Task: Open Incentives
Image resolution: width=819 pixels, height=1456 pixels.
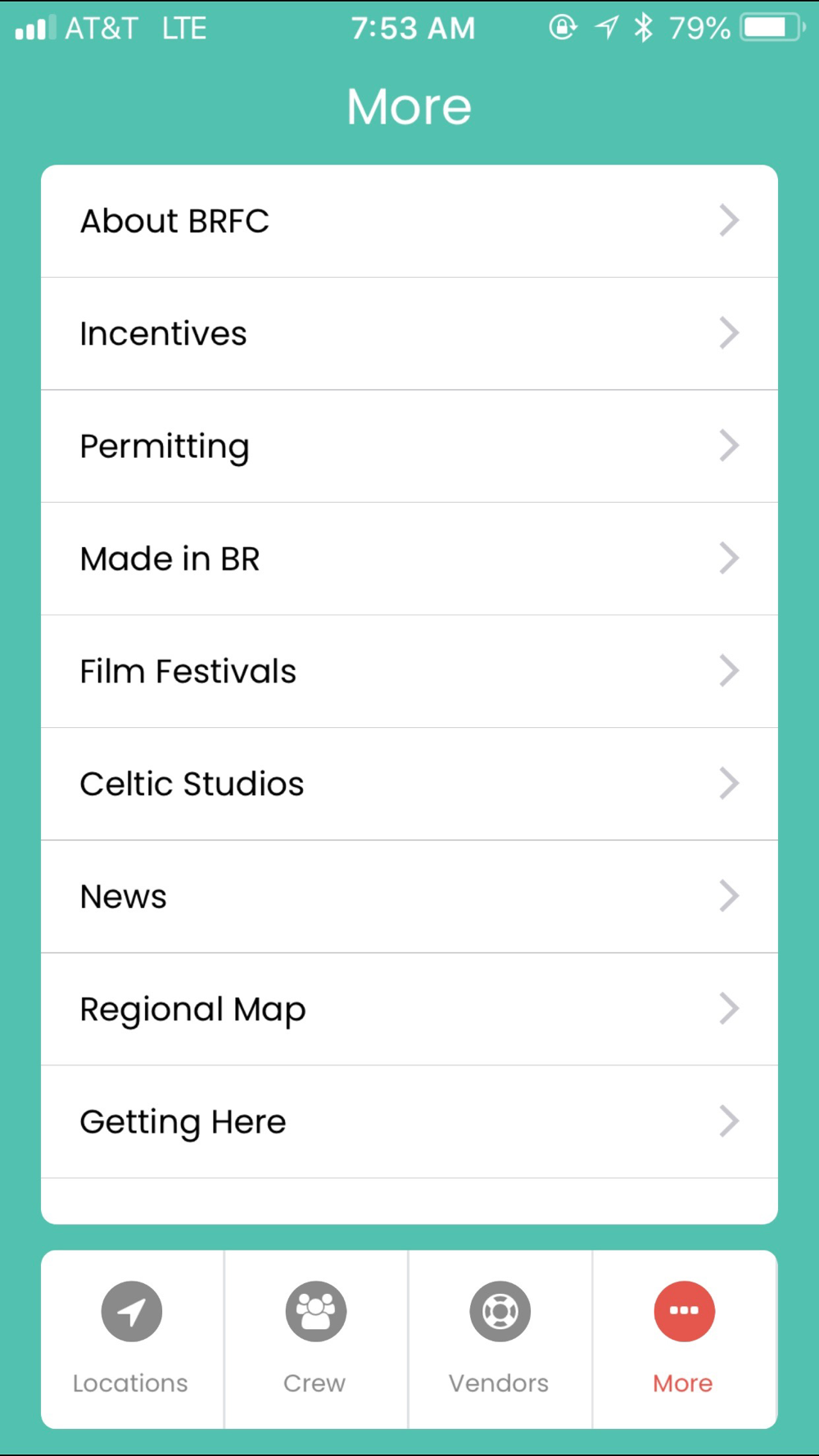Action: click(409, 334)
